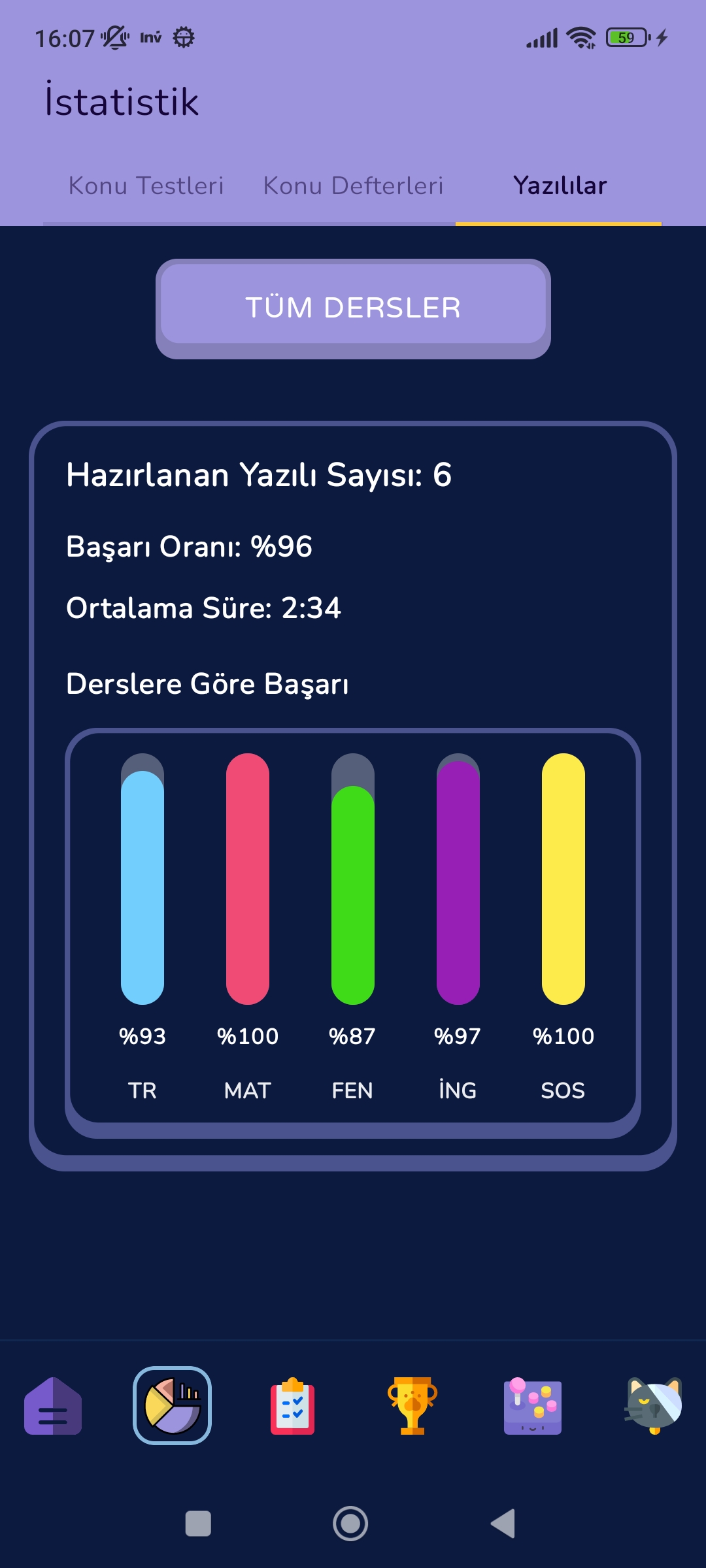Tap the system home button

click(x=350, y=1524)
